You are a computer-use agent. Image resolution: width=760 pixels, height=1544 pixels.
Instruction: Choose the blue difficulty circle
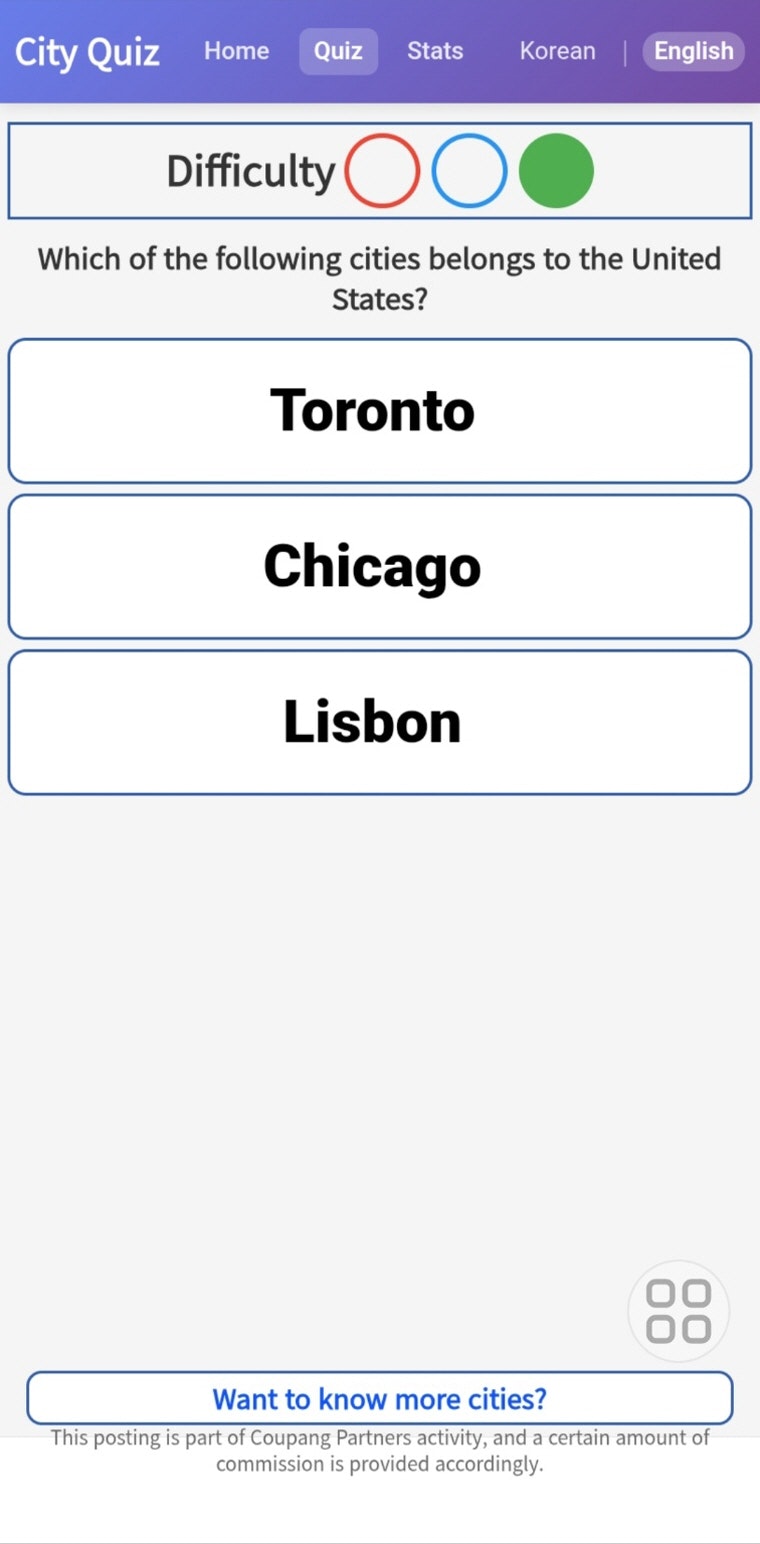click(x=469, y=171)
